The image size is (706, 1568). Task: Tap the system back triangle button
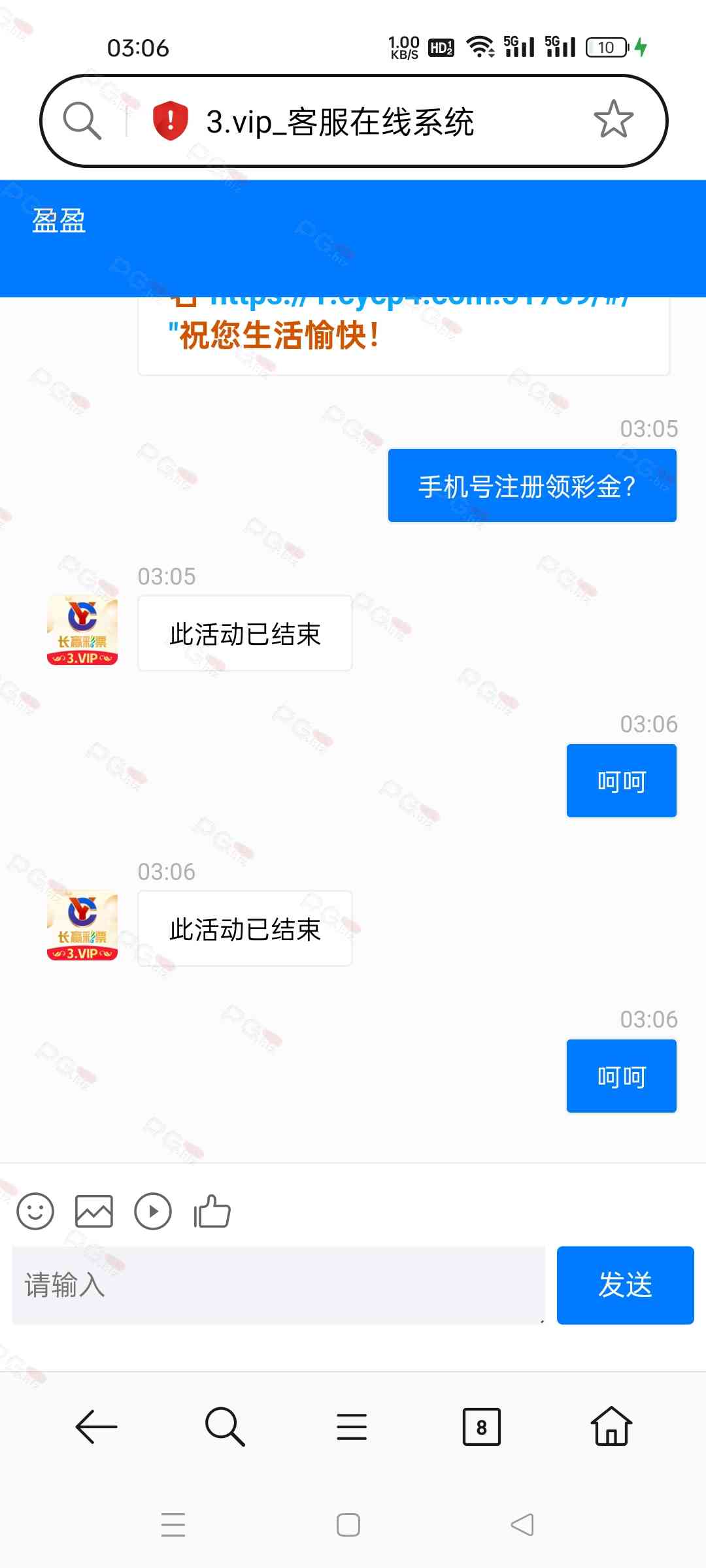pos(522,1525)
